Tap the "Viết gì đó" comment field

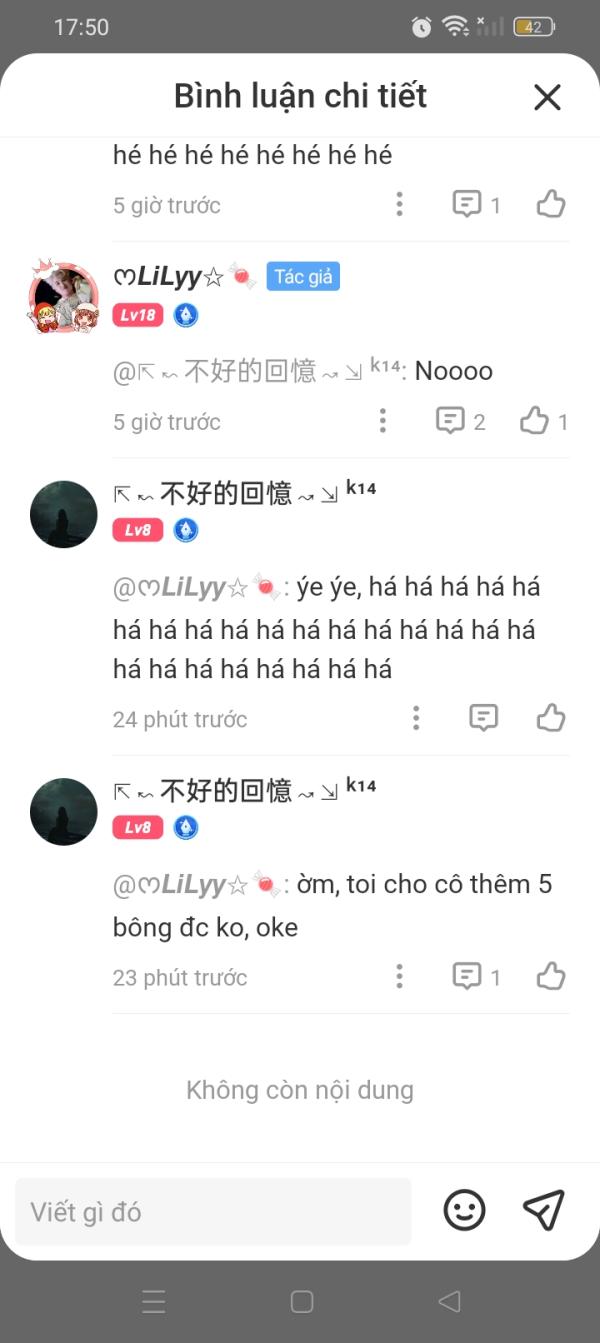pos(213,1212)
